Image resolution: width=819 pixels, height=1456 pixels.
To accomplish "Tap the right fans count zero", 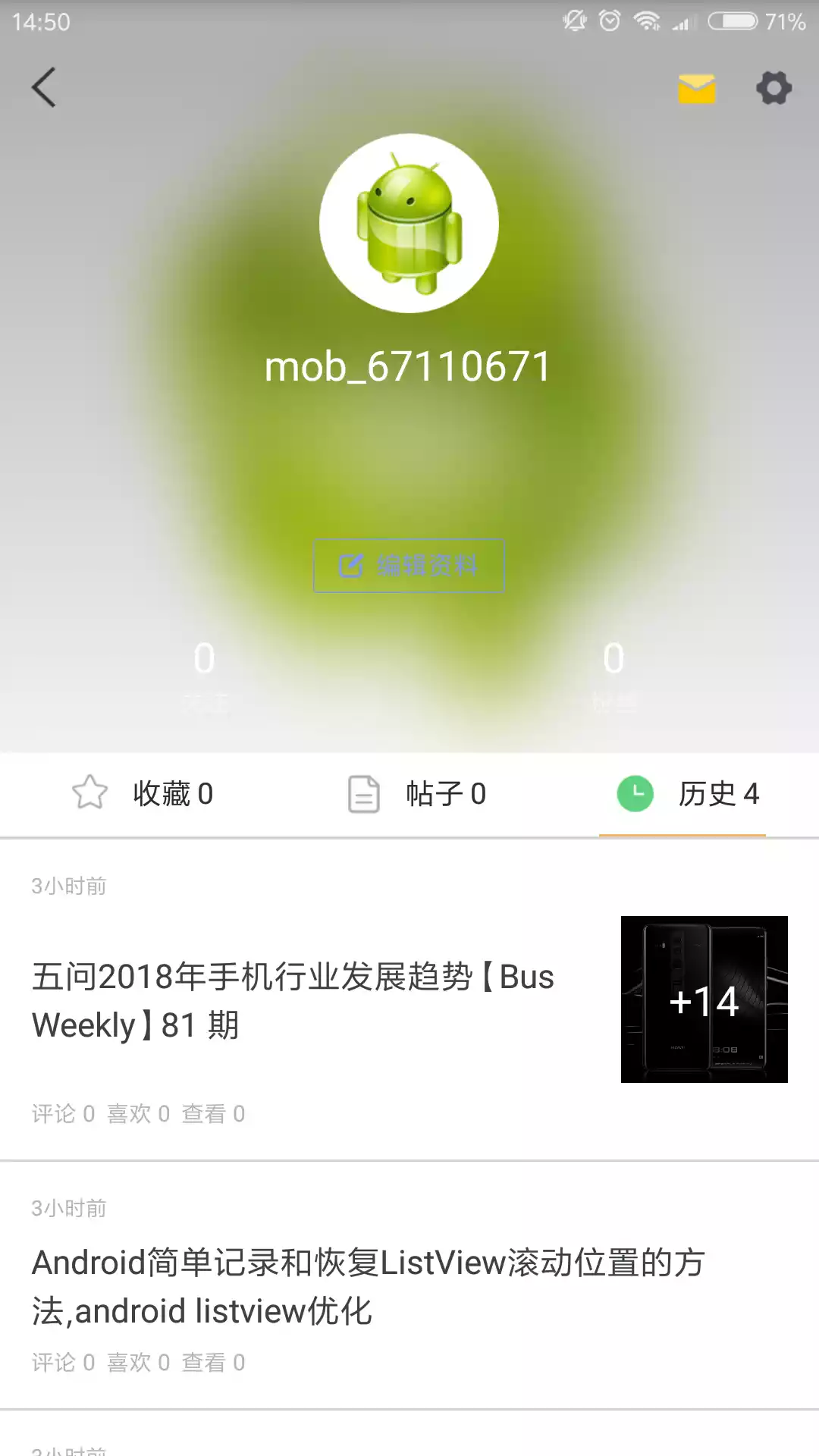I will click(x=614, y=658).
